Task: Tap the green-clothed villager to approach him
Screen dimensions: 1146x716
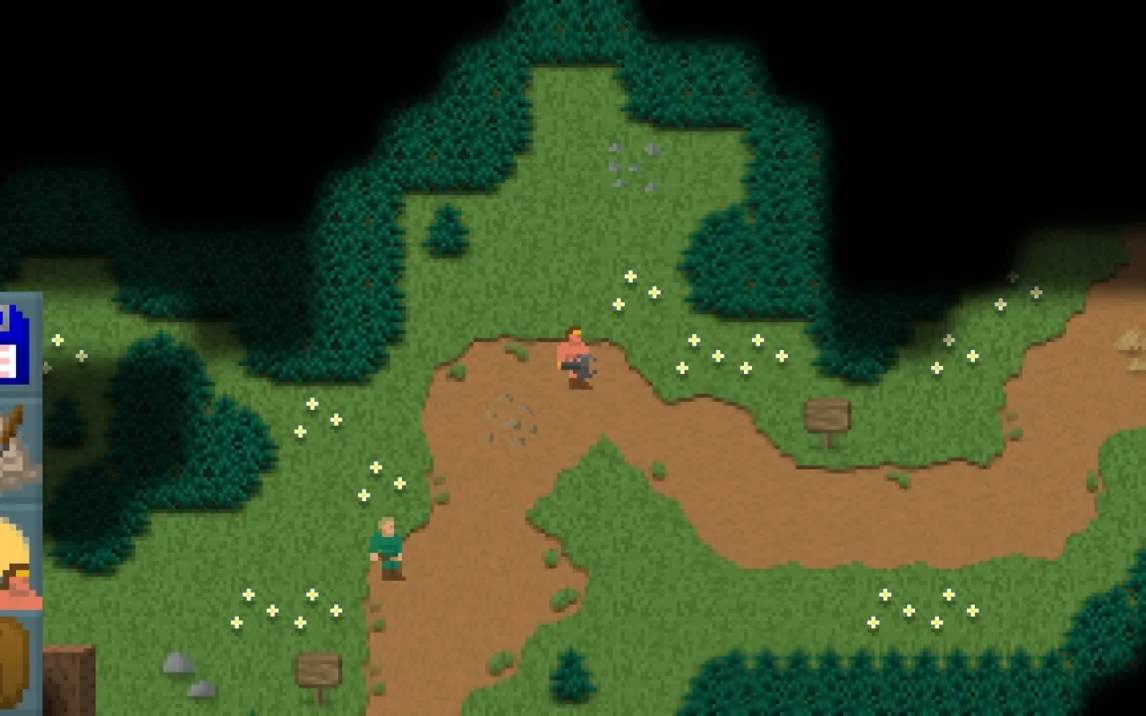Action: tap(387, 548)
